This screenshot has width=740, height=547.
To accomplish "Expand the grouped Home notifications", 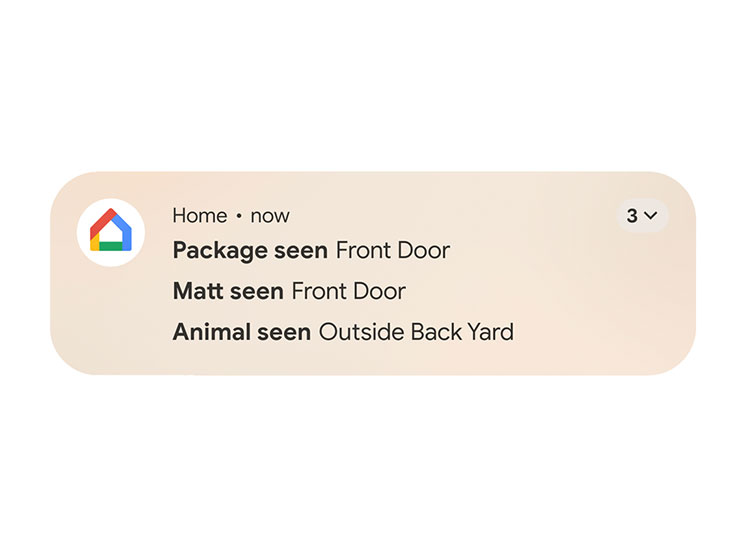I will click(641, 215).
